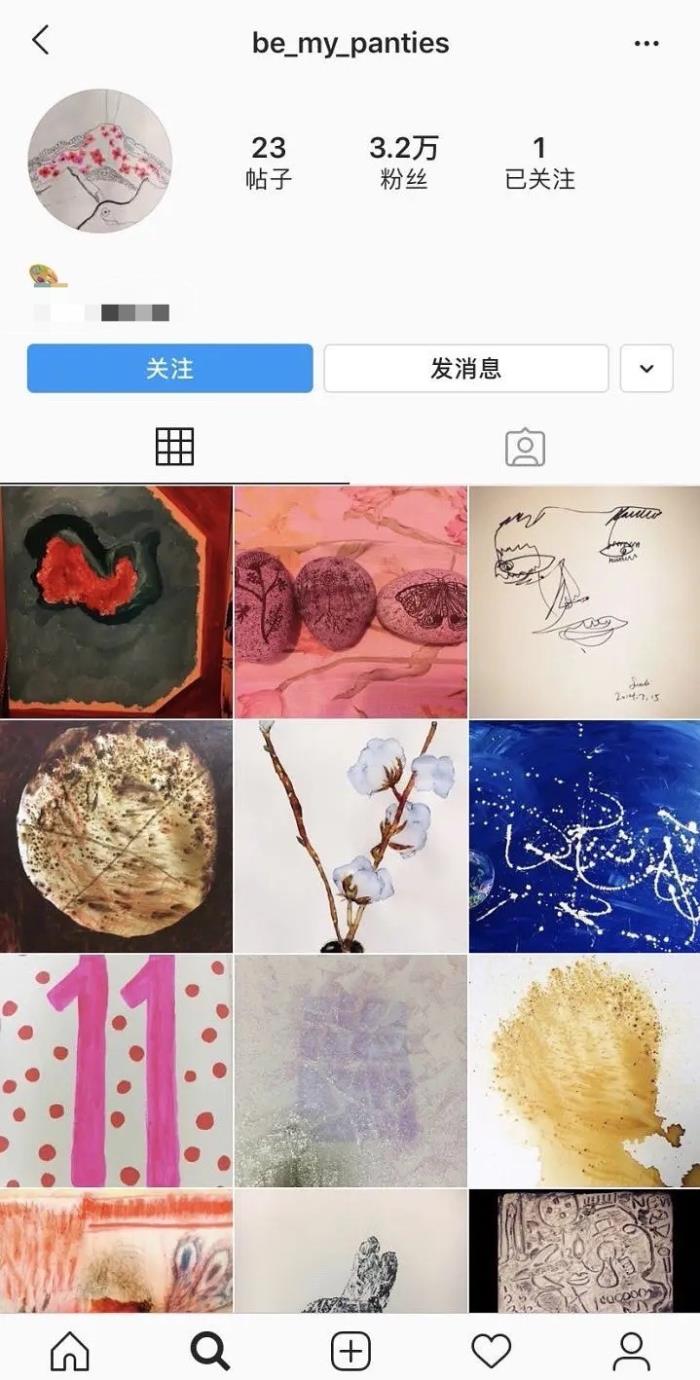Screen dimensions: 700x1380
Task: Tap the blue 关注 follow button
Action: [x=170, y=368]
